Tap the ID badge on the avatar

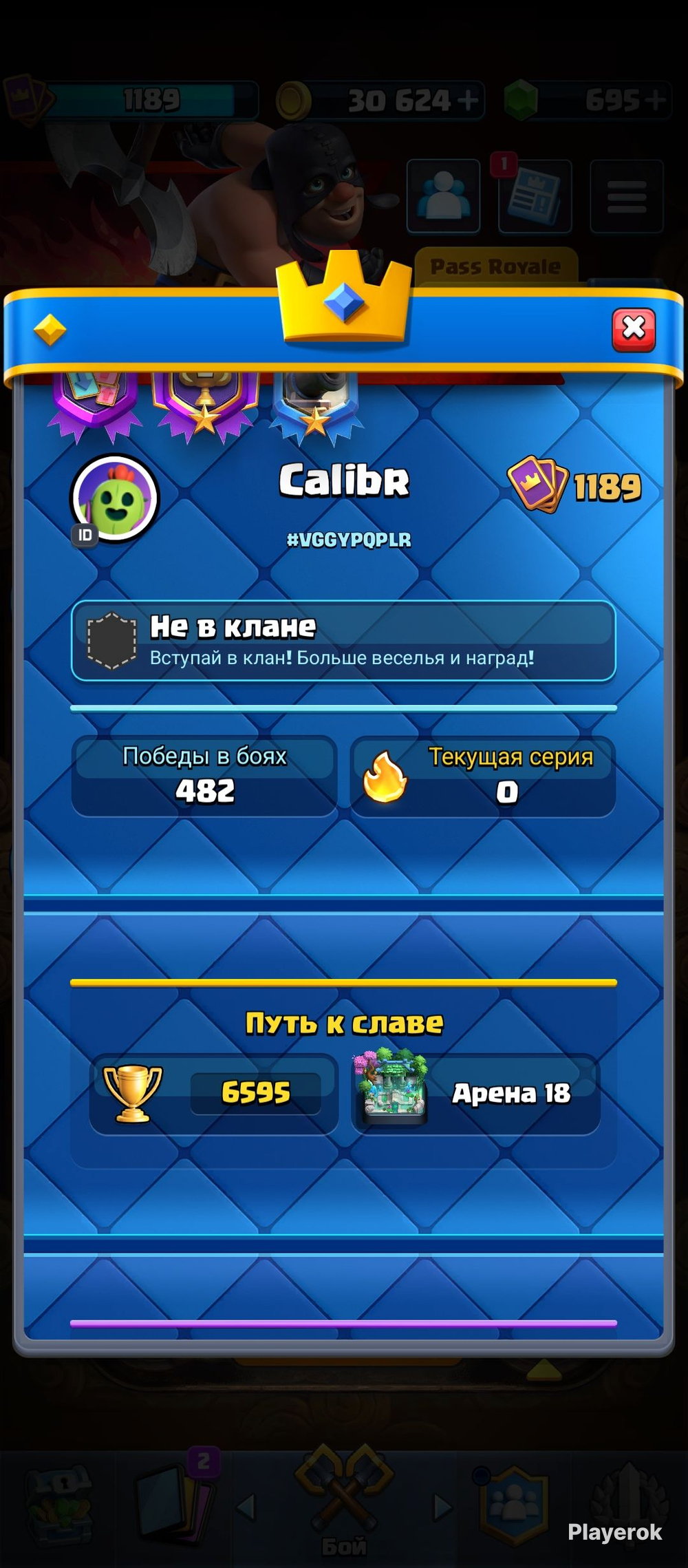85,535
